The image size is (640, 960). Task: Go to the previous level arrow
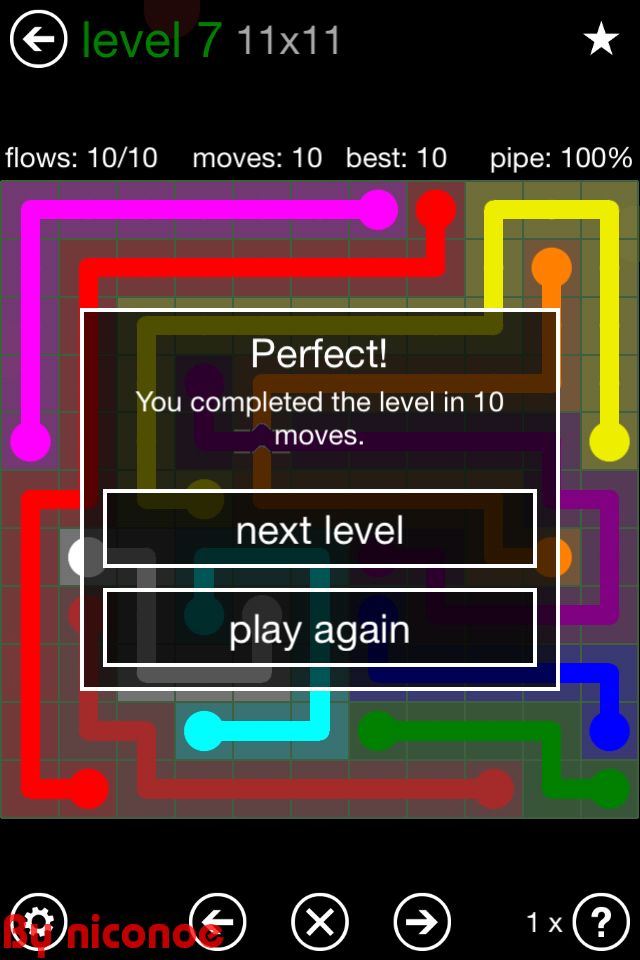(x=219, y=921)
